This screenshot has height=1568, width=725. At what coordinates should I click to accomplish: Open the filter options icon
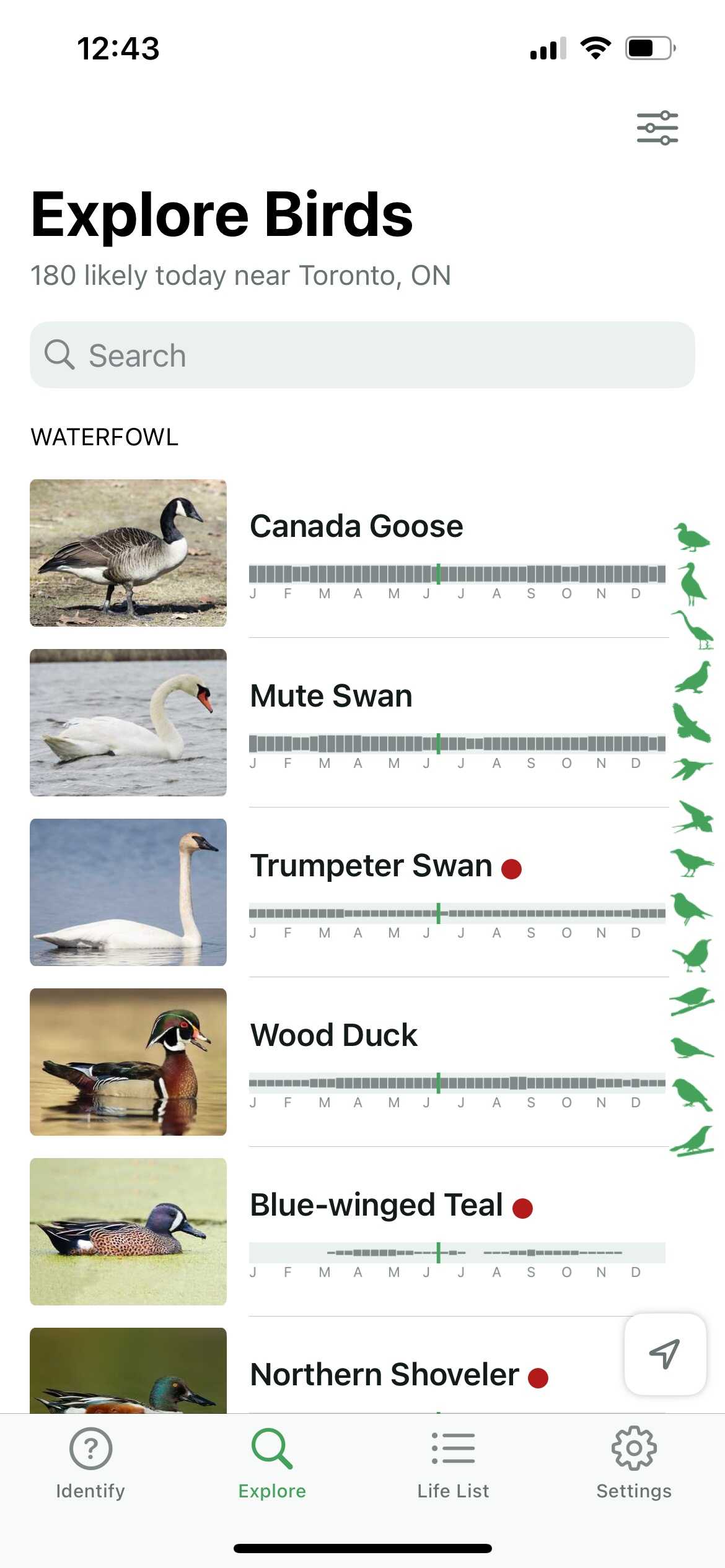point(657,128)
